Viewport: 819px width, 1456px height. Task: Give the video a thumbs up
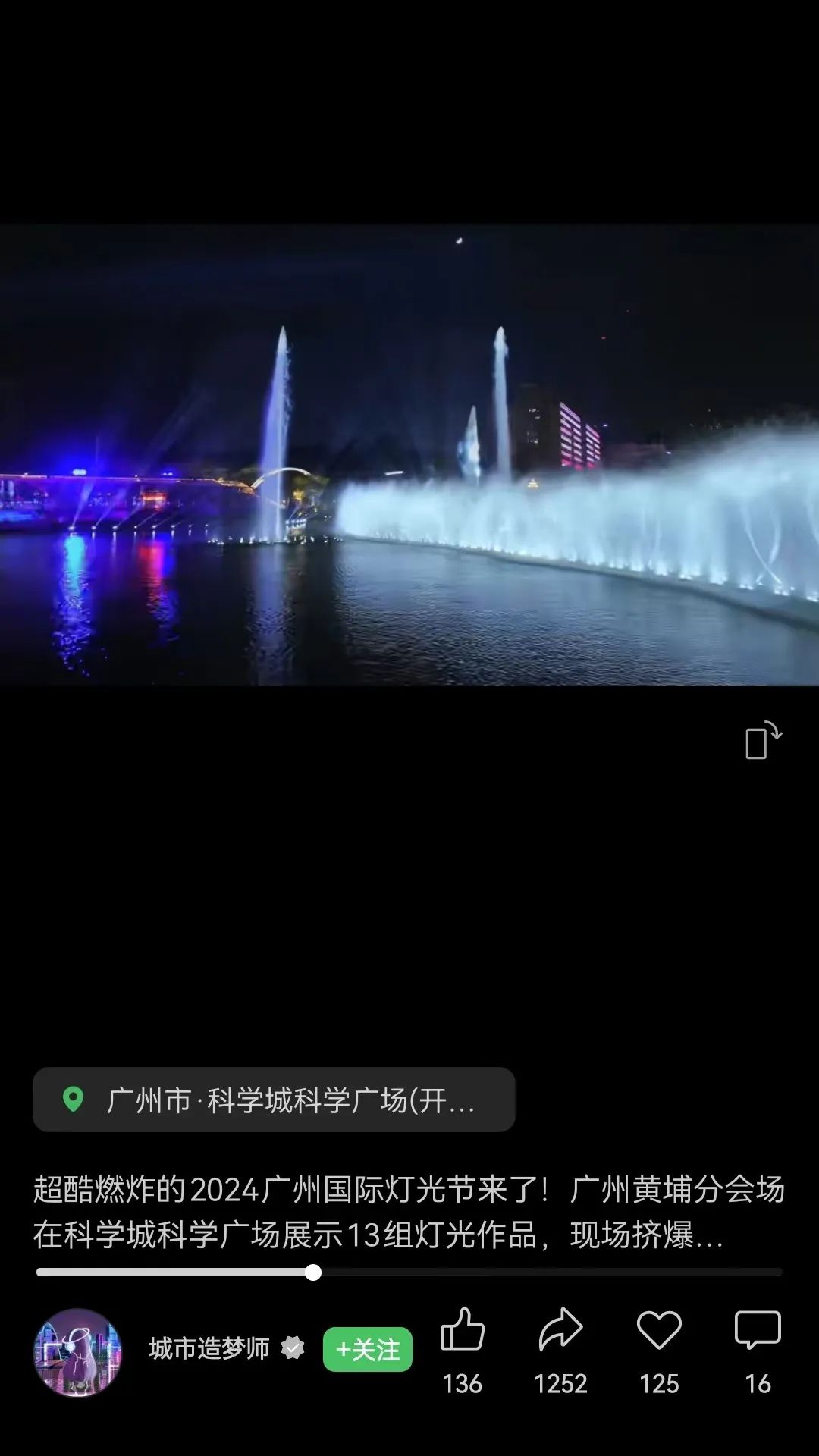[462, 1331]
